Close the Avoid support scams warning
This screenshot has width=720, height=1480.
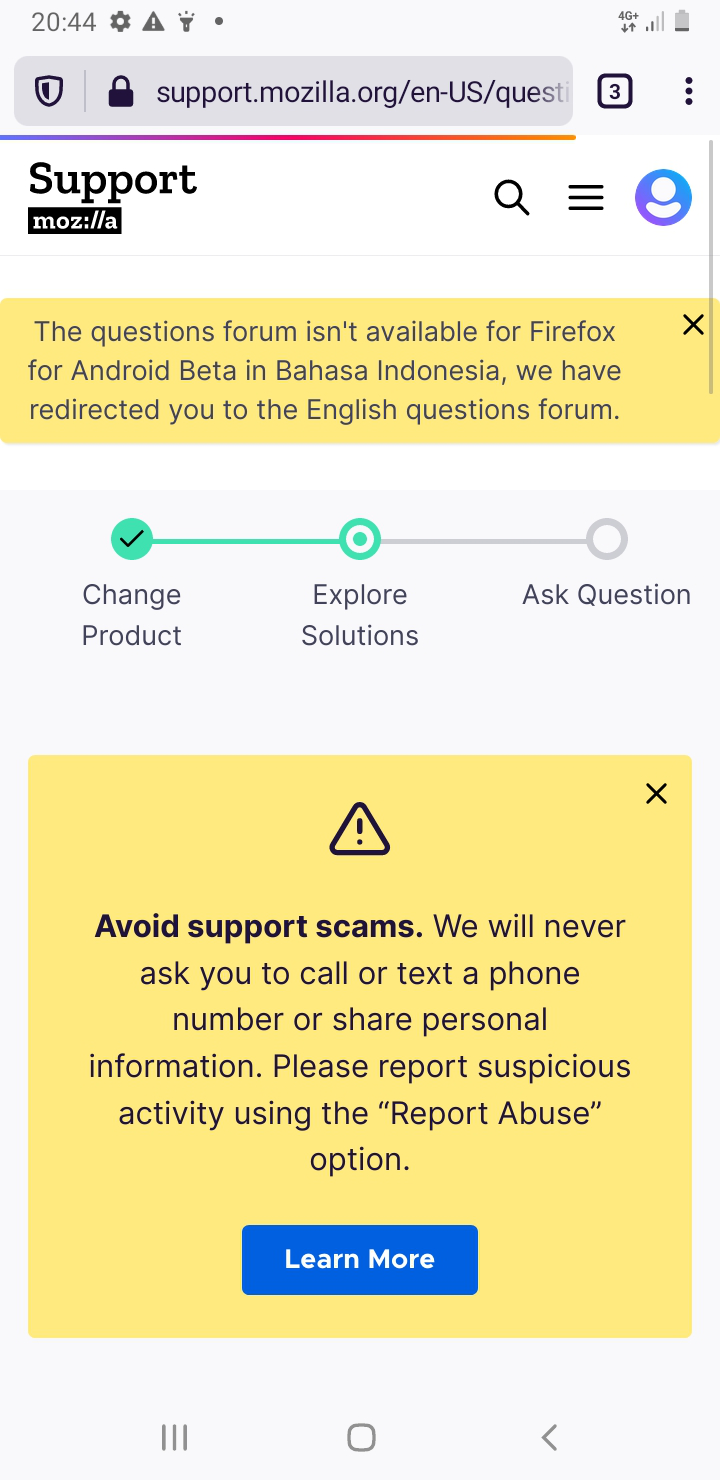656,794
